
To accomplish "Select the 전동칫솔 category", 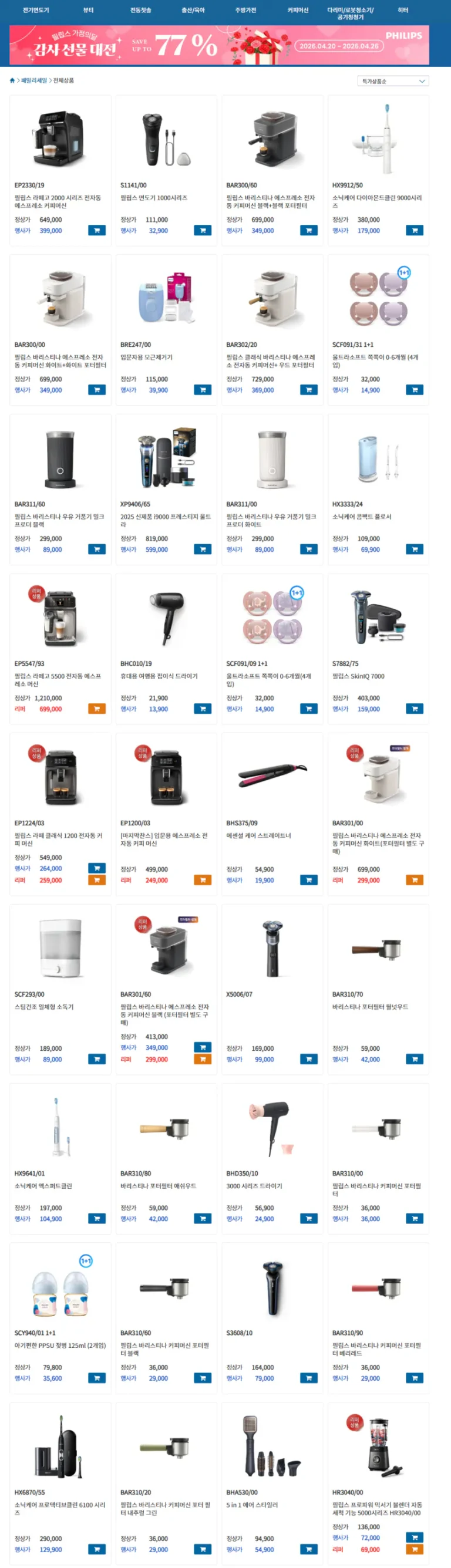I will (140, 10).
